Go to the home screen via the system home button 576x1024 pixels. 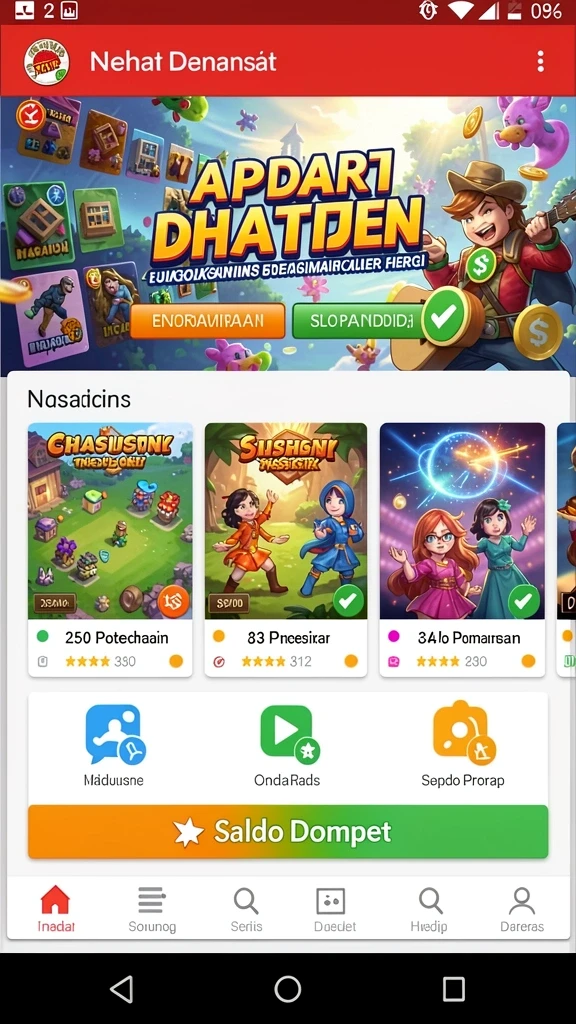[x=287, y=989]
